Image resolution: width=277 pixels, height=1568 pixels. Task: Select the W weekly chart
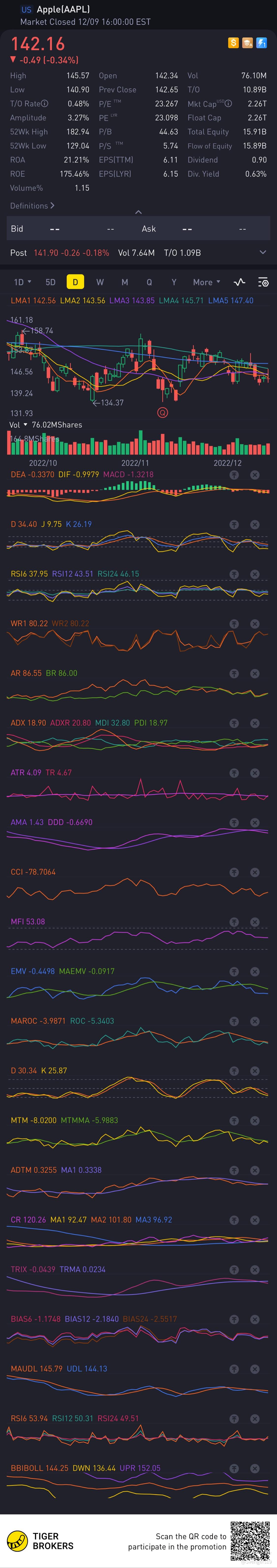(x=100, y=282)
